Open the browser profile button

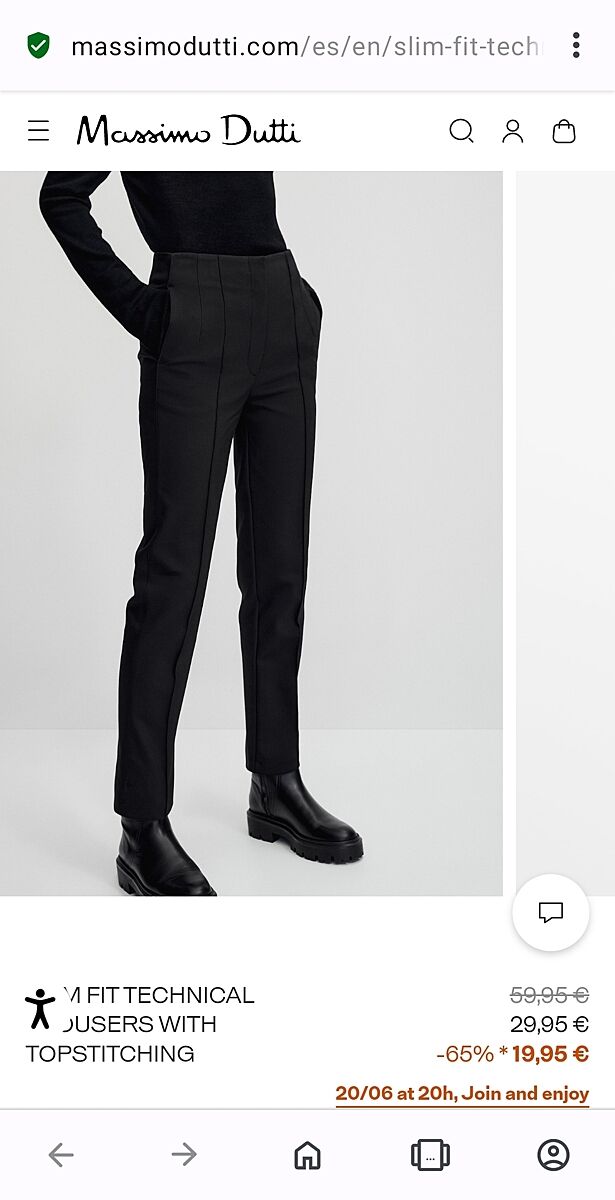(x=553, y=1155)
